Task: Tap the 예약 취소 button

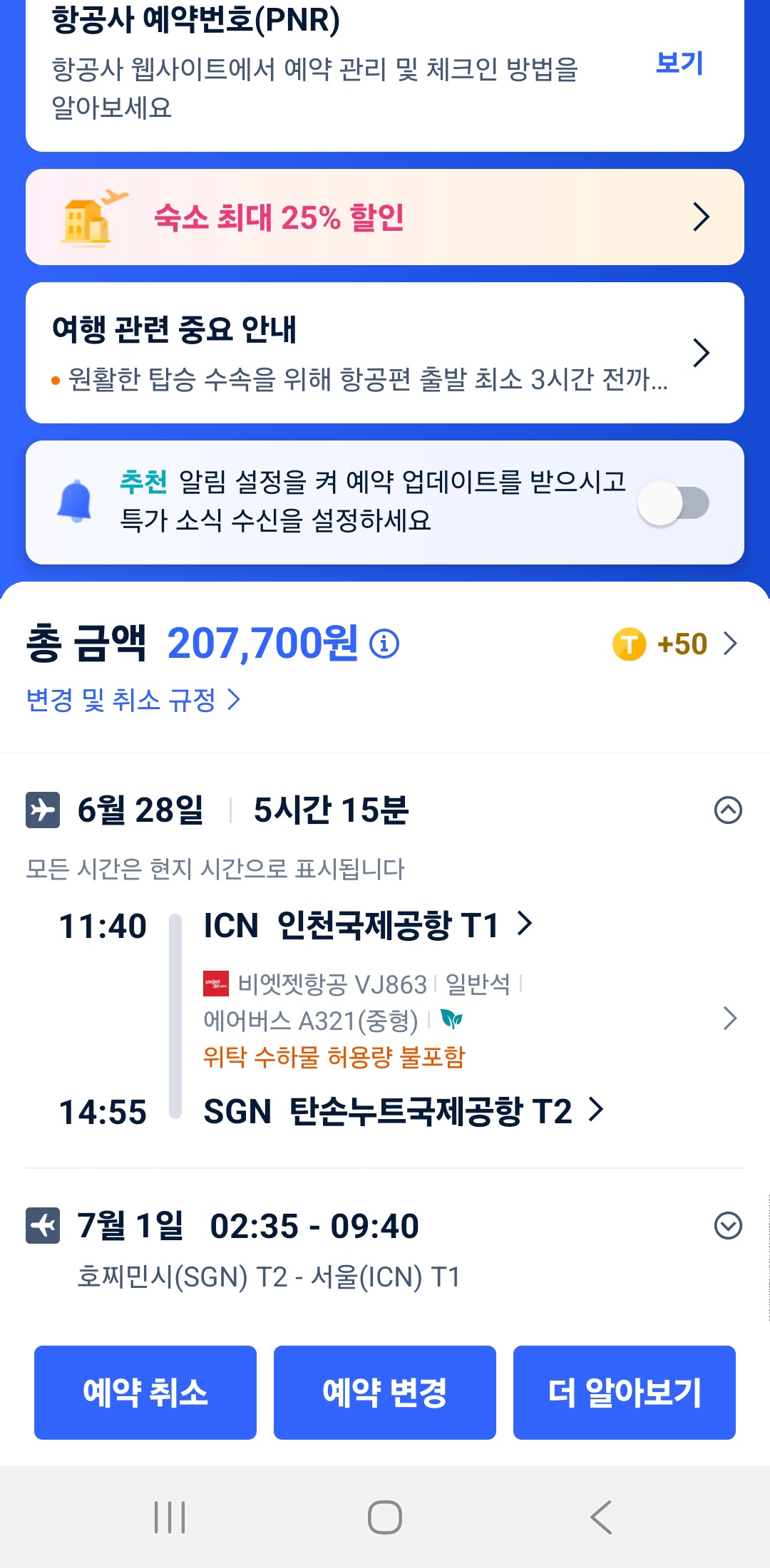Action: [x=145, y=1392]
